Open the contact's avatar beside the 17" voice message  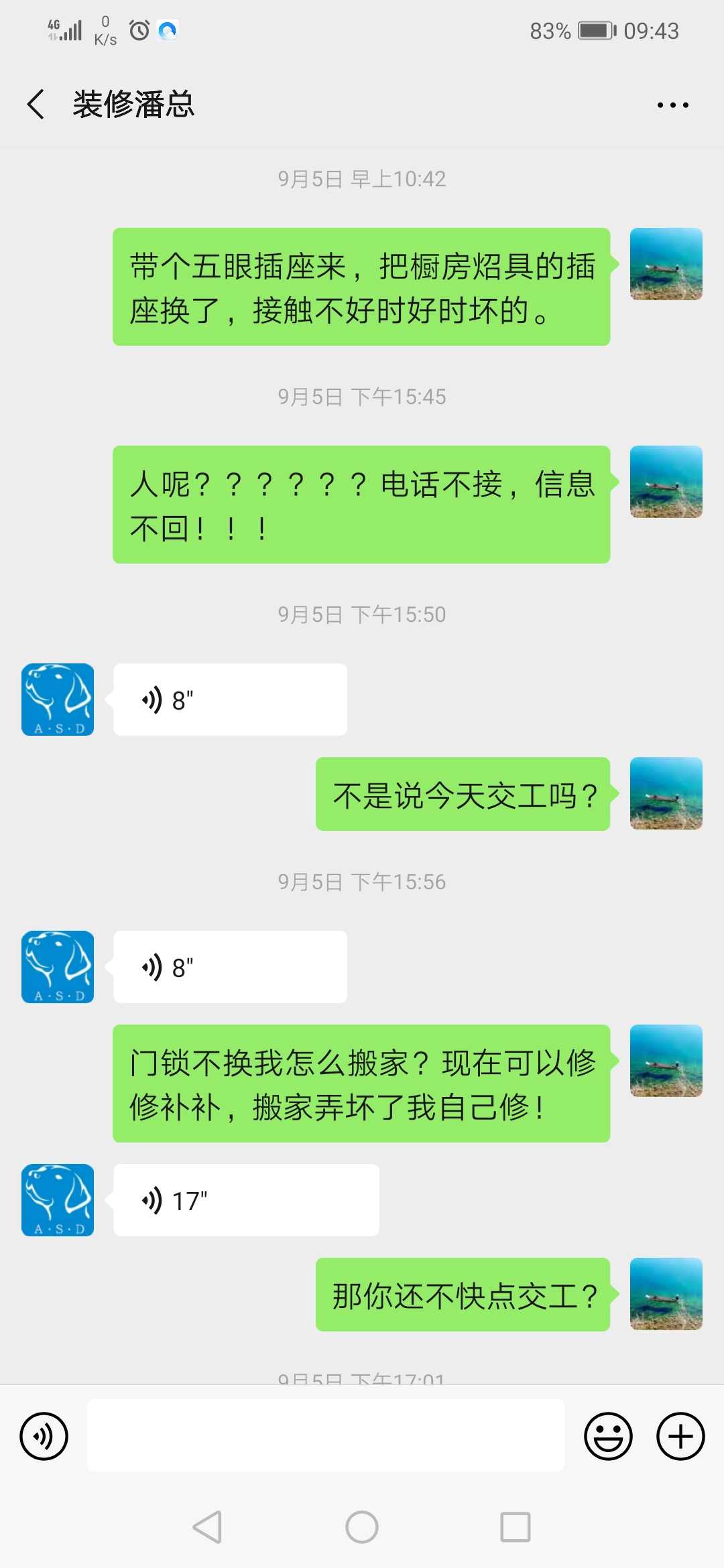click(x=58, y=1200)
